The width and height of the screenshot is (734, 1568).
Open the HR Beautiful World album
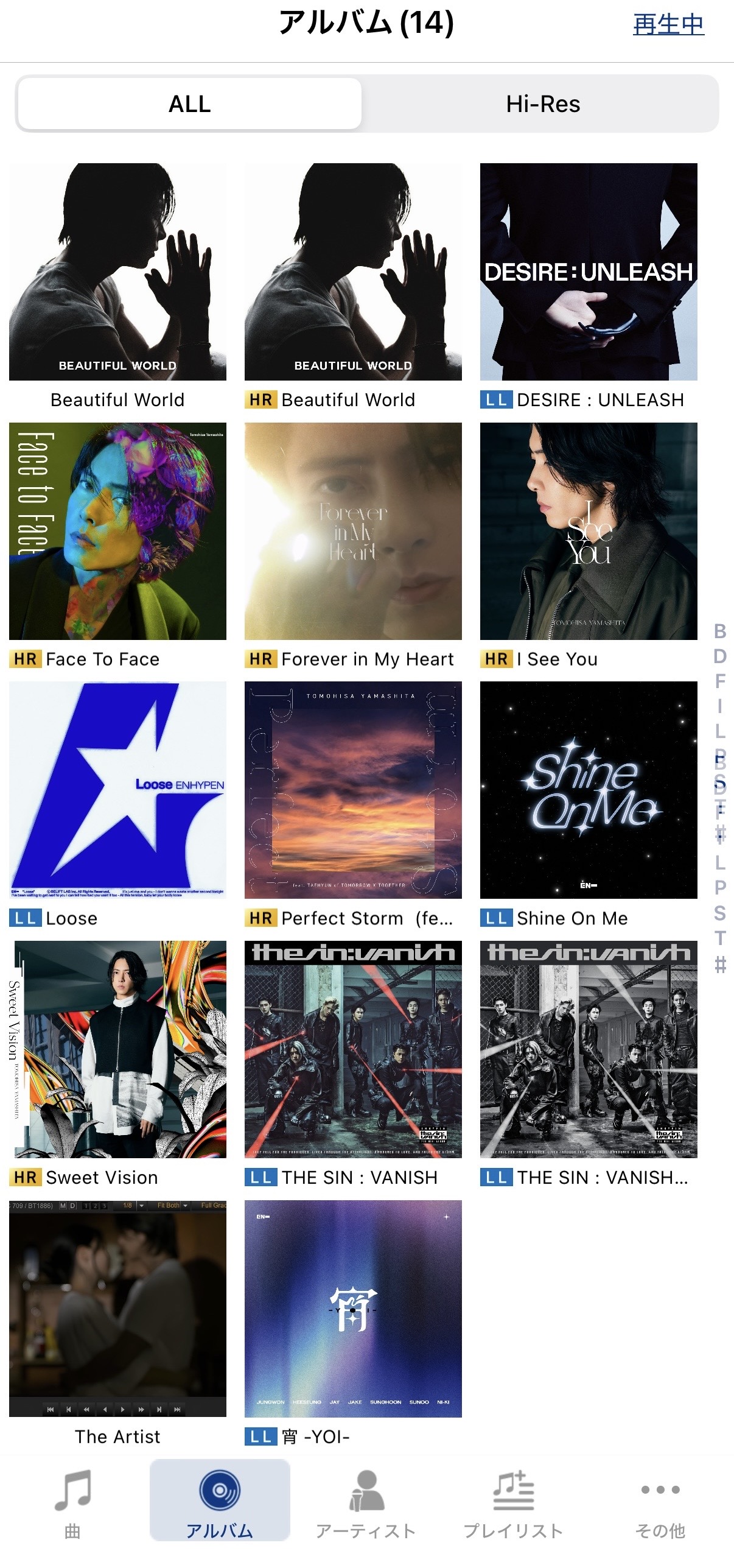(352, 272)
